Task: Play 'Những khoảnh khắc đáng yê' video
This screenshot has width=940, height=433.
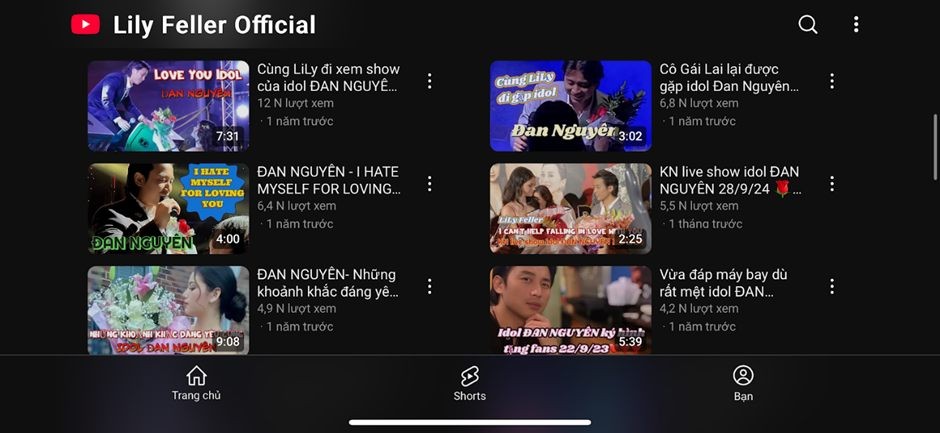Action: pyautogui.click(x=168, y=310)
